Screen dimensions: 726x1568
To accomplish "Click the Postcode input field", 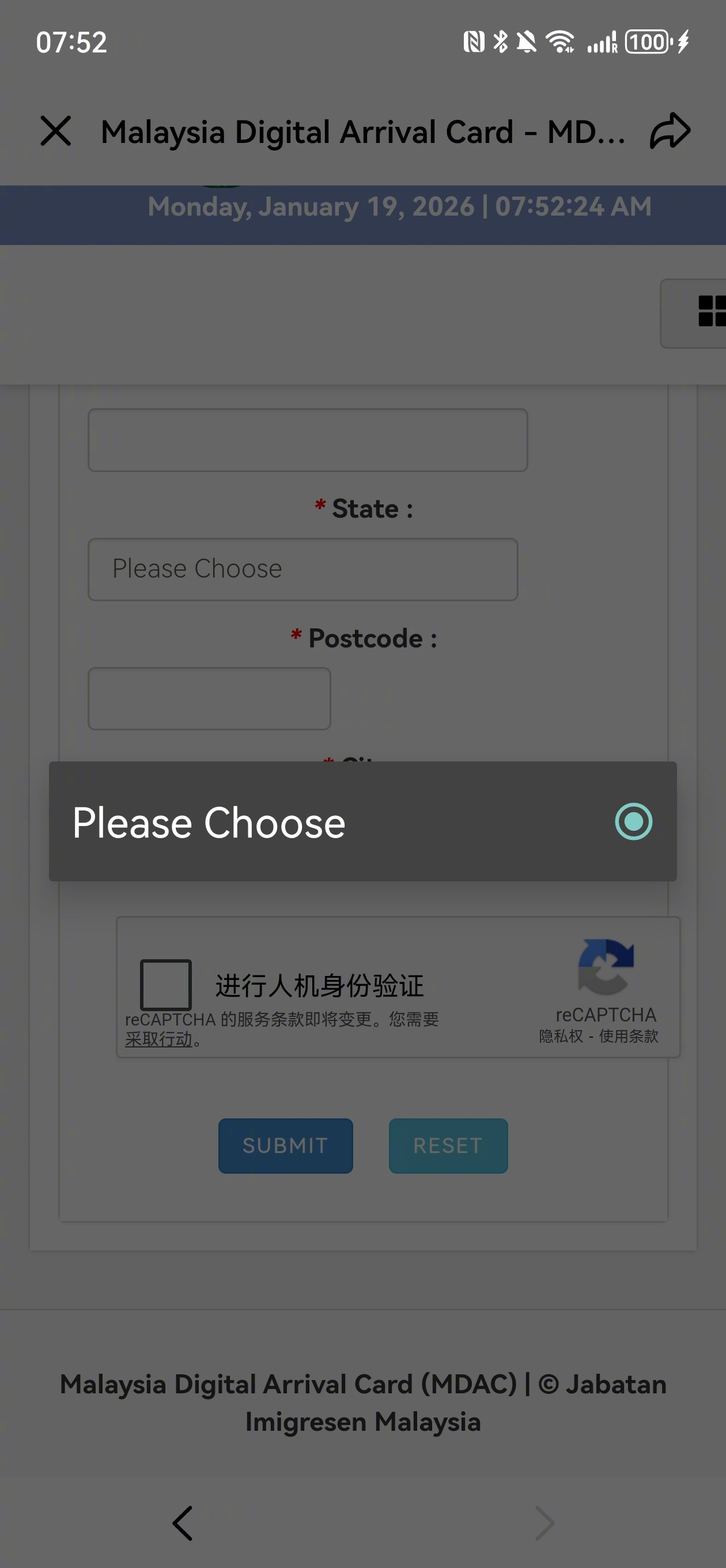I will click(x=209, y=698).
